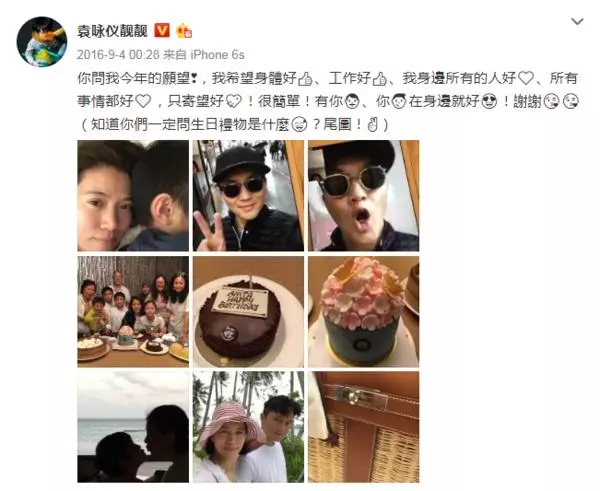View the peace sign selfie photo

click(x=248, y=195)
